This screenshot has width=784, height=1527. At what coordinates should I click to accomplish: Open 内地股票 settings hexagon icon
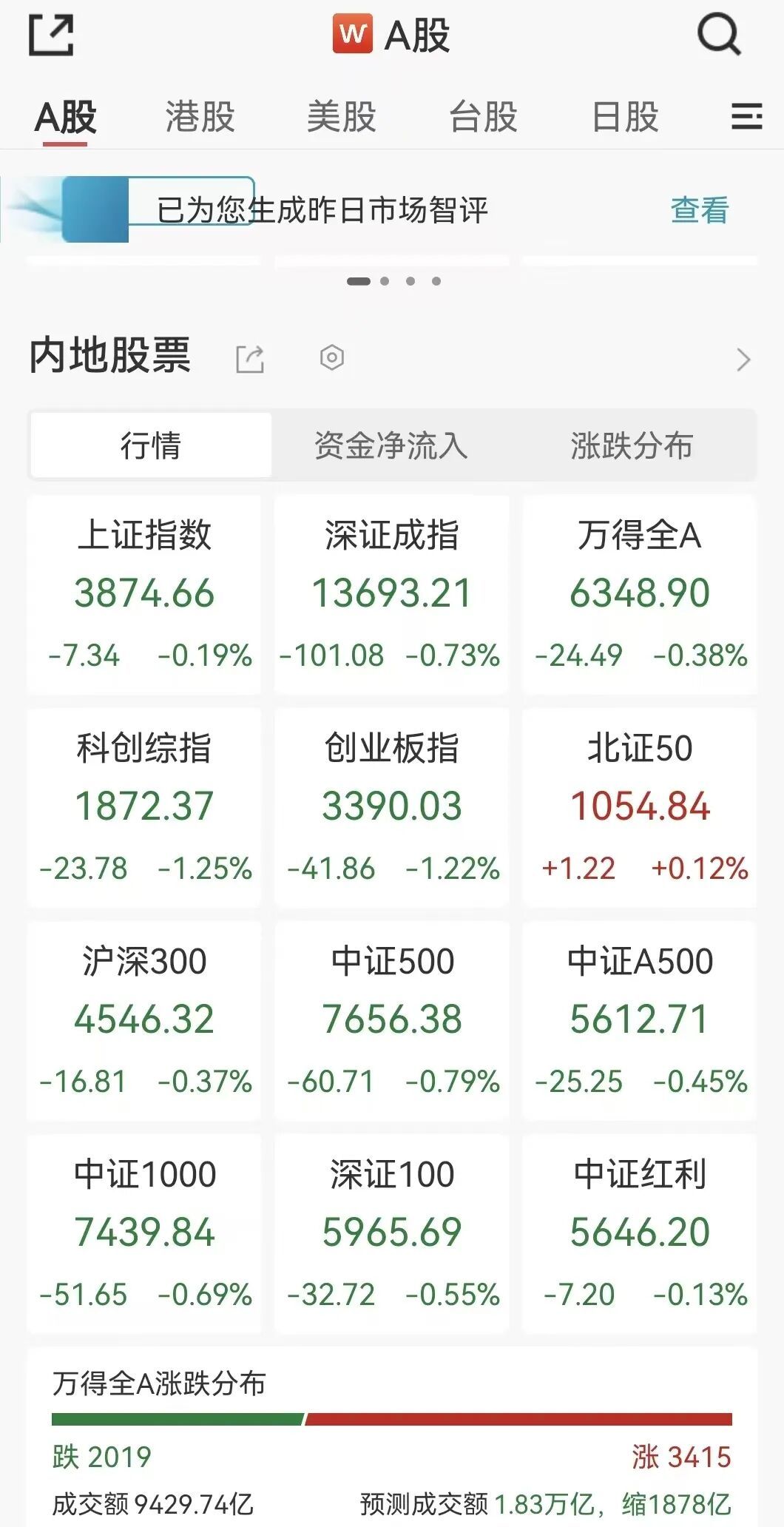click(x=332, y=358)
